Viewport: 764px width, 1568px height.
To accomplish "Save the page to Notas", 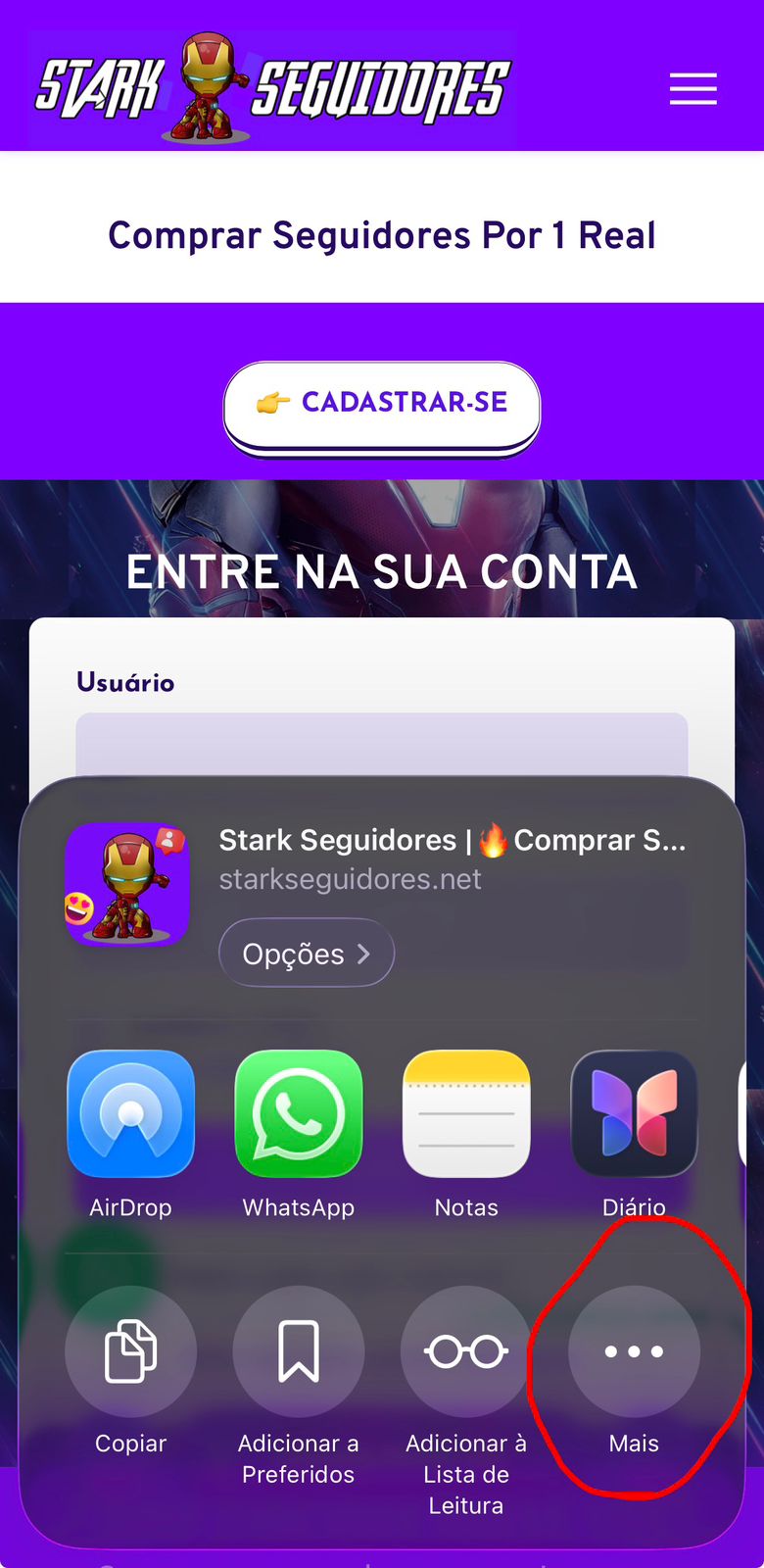I will (466, 1114).
